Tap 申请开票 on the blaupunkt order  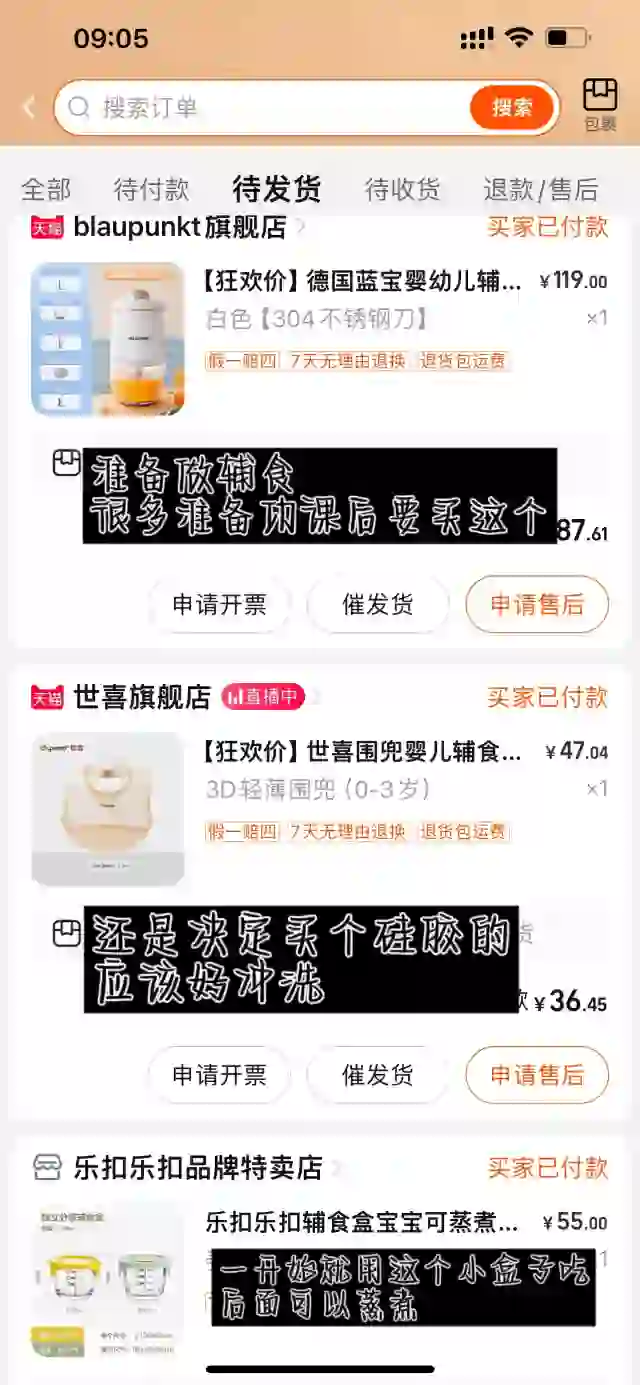pyautogui.click(x=219, y=604)
